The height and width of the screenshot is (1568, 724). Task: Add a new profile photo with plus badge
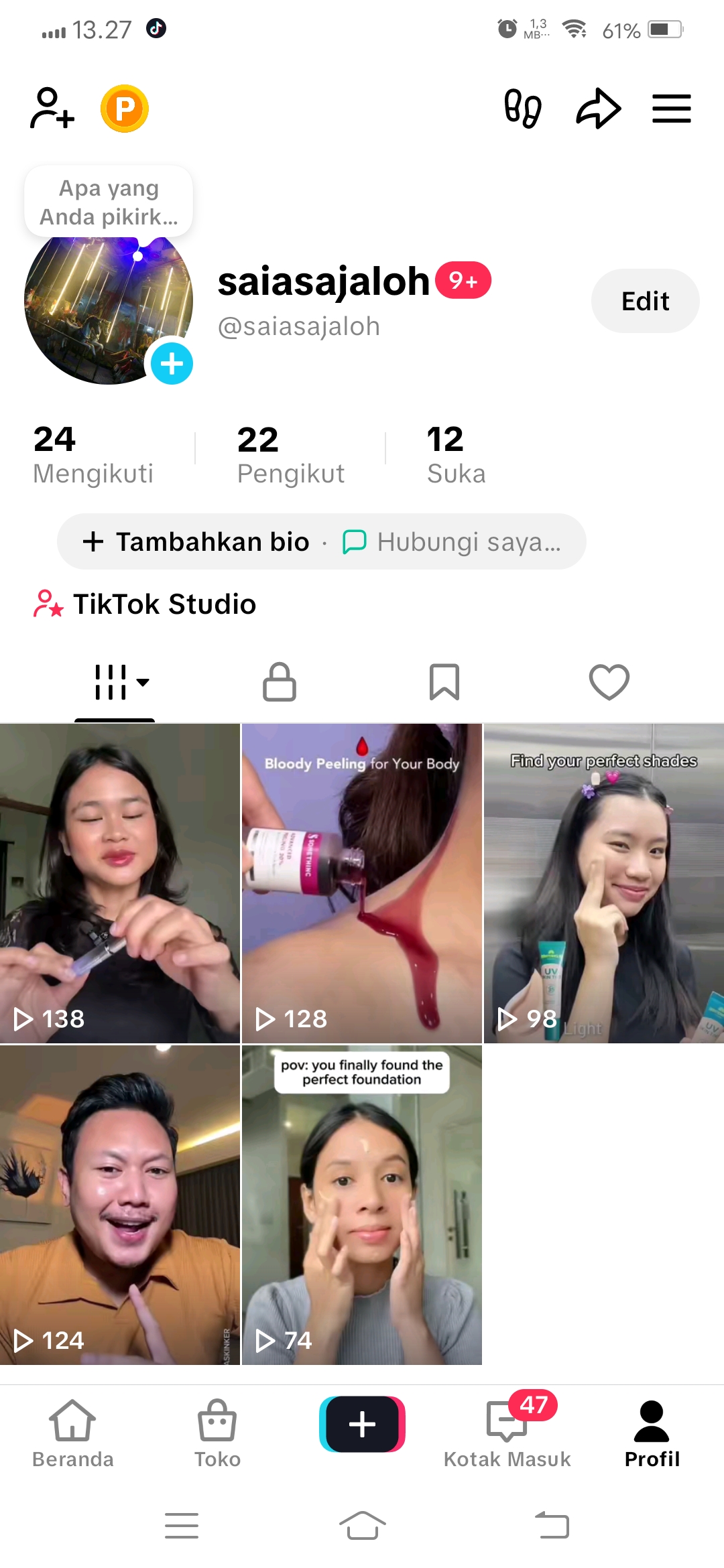click(172, 363)
